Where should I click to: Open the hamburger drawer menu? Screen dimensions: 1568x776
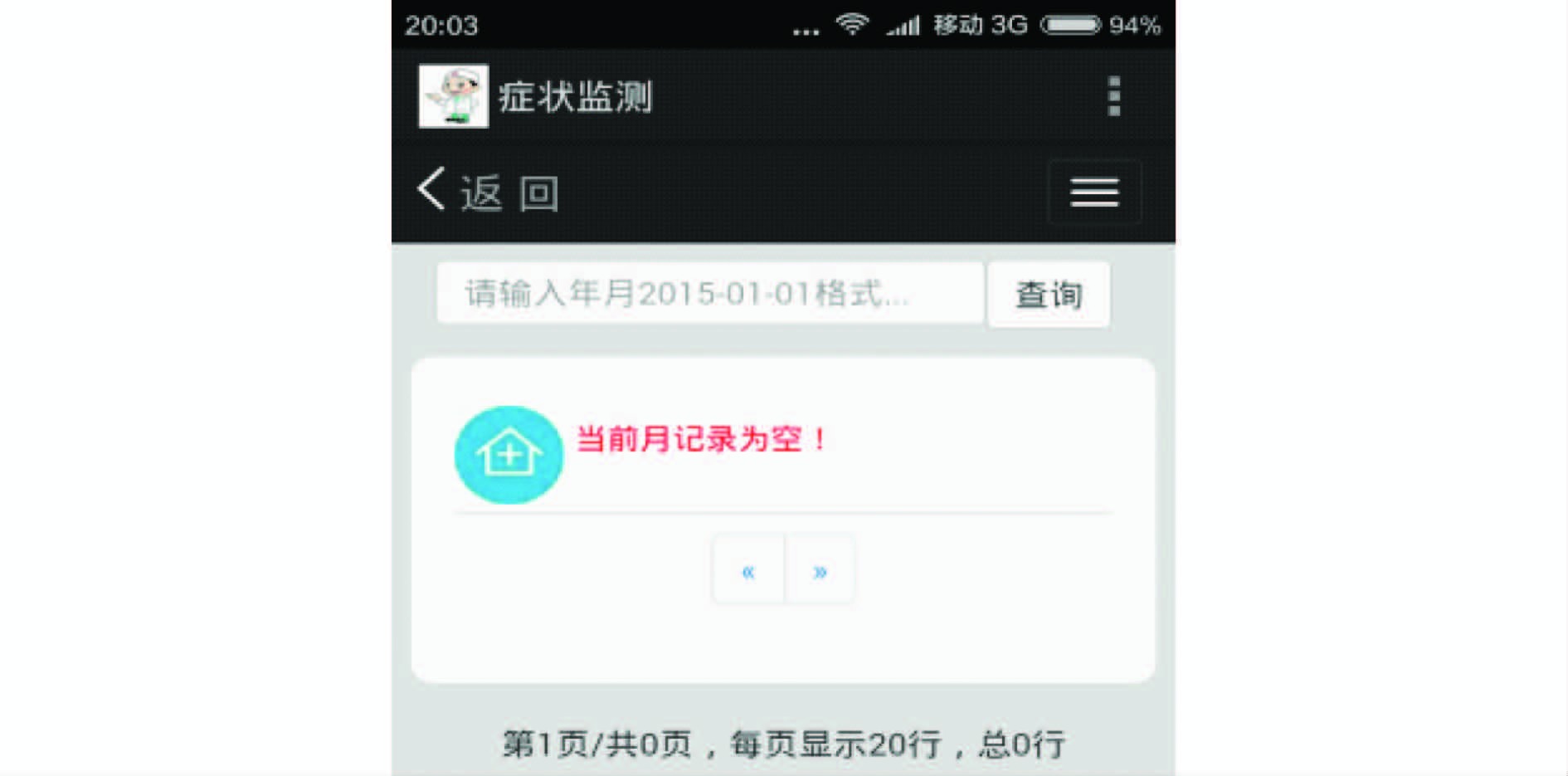pyautogui.click(x=1093, y=193)
